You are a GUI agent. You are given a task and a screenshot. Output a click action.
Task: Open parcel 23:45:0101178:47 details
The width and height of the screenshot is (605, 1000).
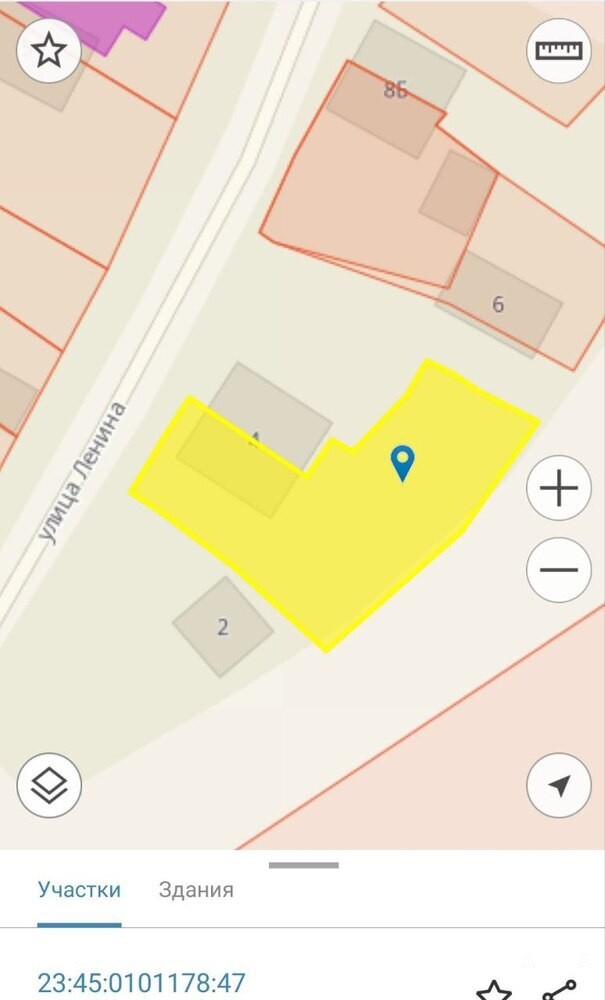pyautogui.click(x=141, y=983)
